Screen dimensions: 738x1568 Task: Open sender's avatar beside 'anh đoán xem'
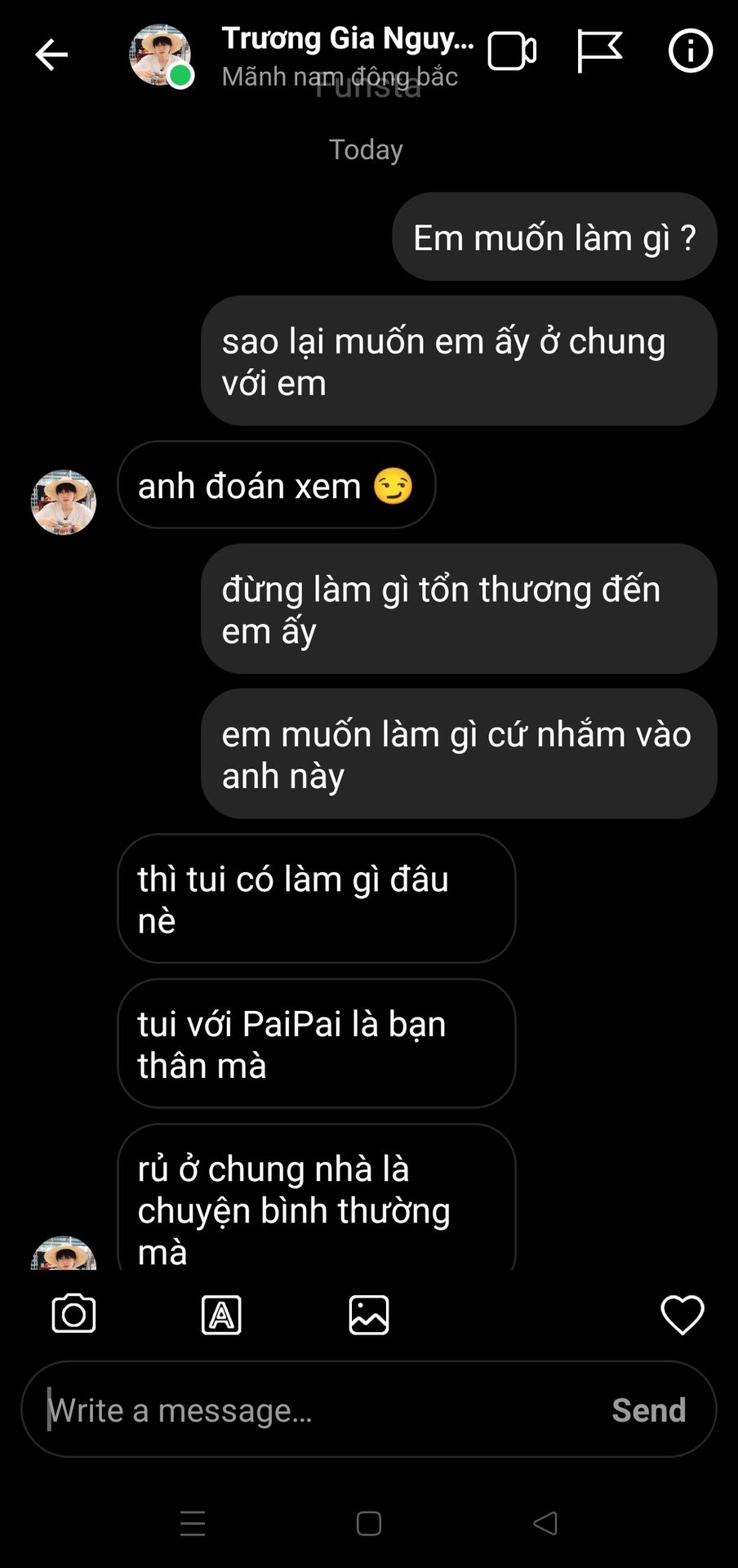pos(64,502)
